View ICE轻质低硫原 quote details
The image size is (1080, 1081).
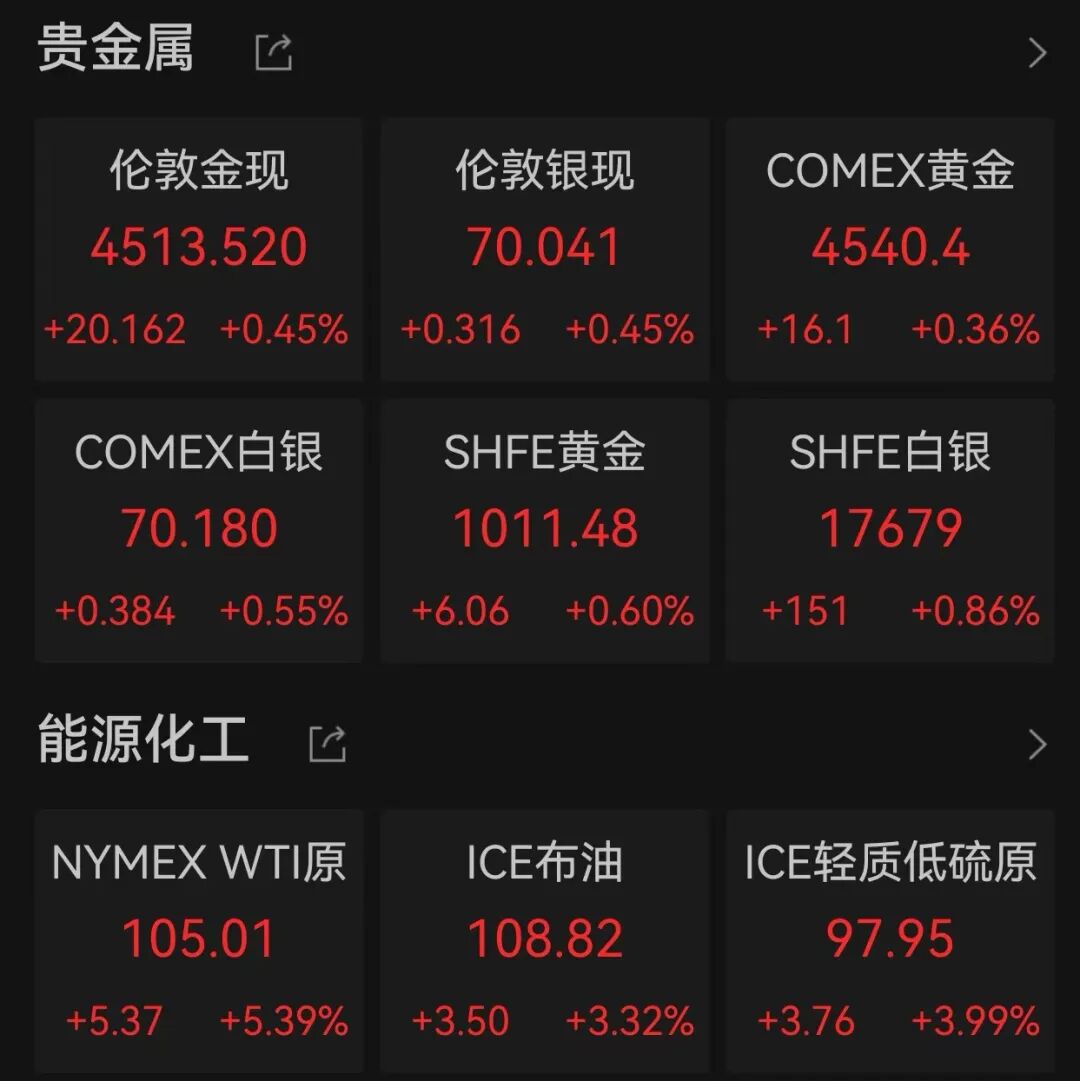click(x=890, y=940)
